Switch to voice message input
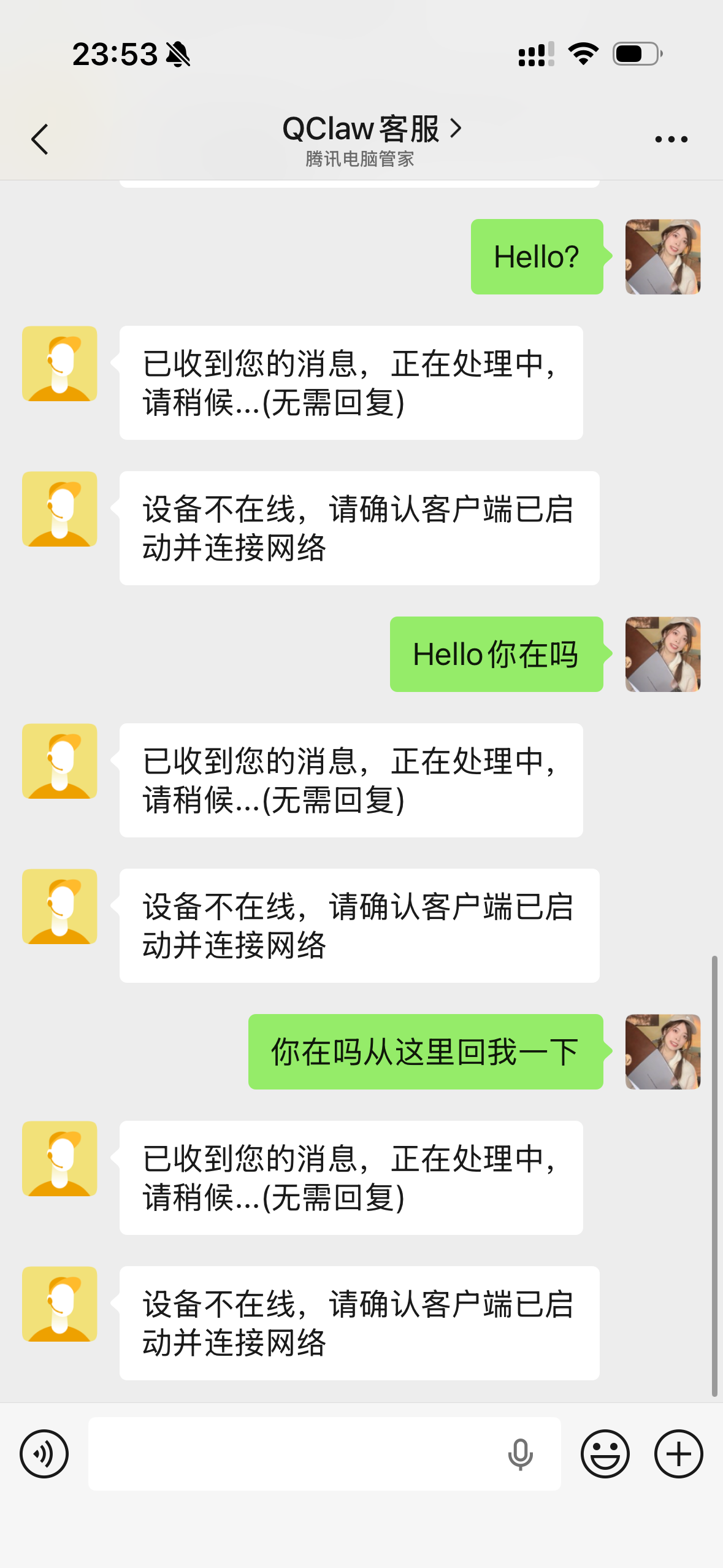This screenshot has width=723, height=1568. coord(44,1453)
